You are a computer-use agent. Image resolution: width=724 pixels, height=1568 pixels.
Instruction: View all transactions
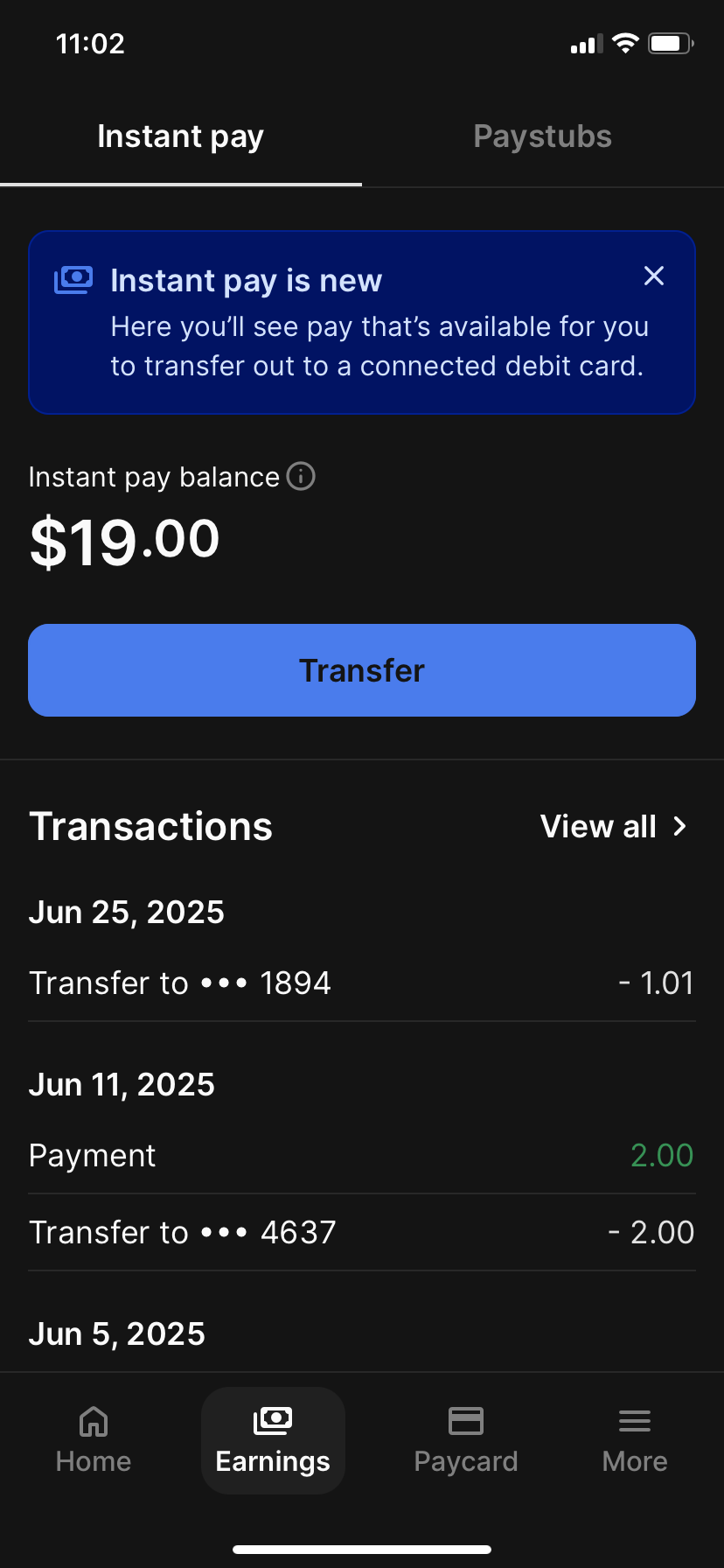pyautogui.click(x=614, y=826)
